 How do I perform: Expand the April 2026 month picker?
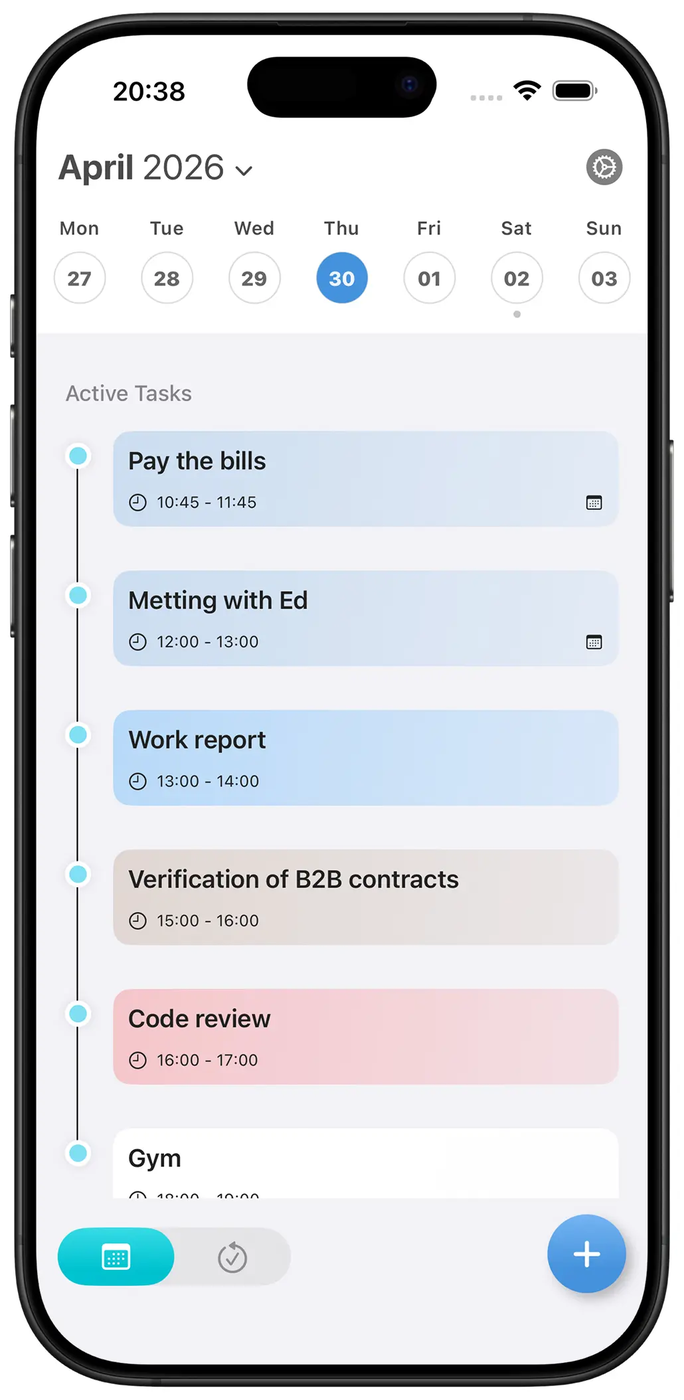coord(155,168)
